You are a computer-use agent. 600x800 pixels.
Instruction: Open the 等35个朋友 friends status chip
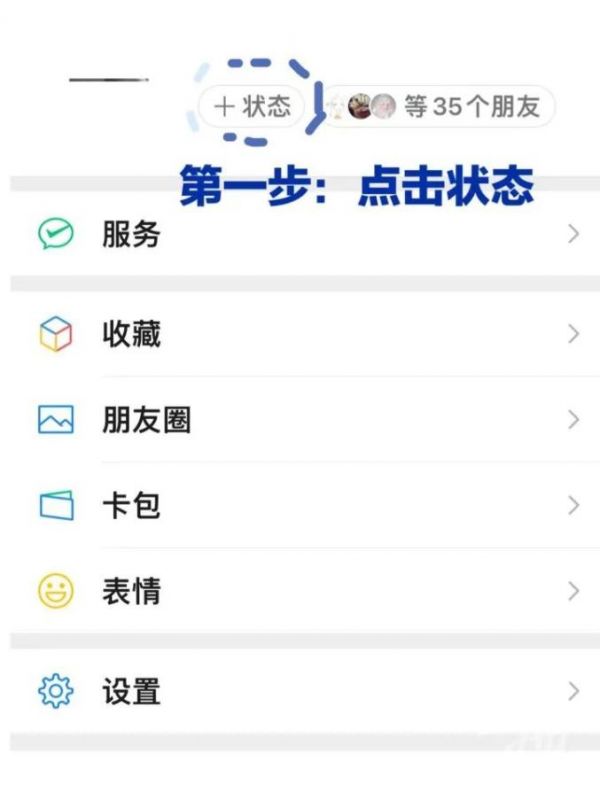(442, 106)
